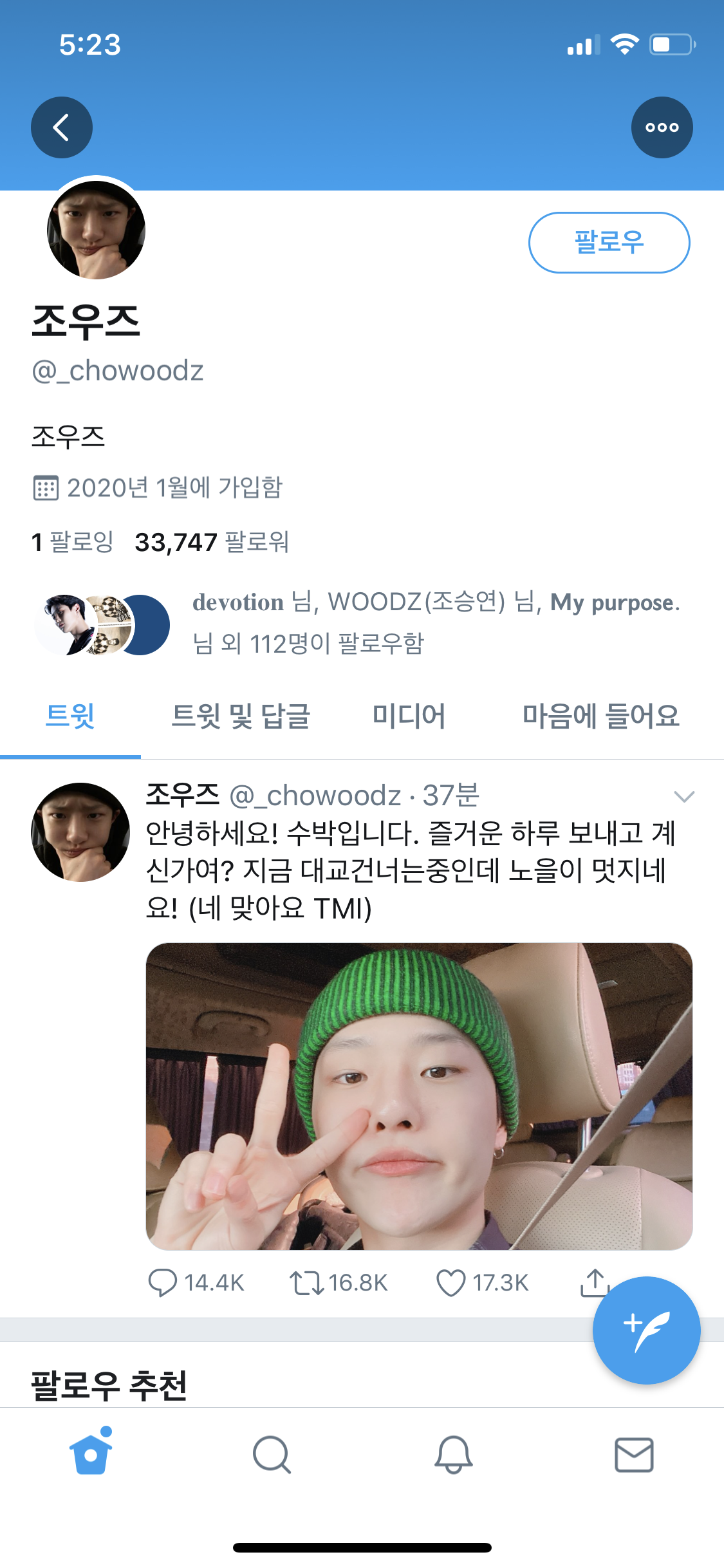The image size is (724, 1568).
Task: Open the notifications bell tab
Action: pyautogui.click(x=453, y=1455)
